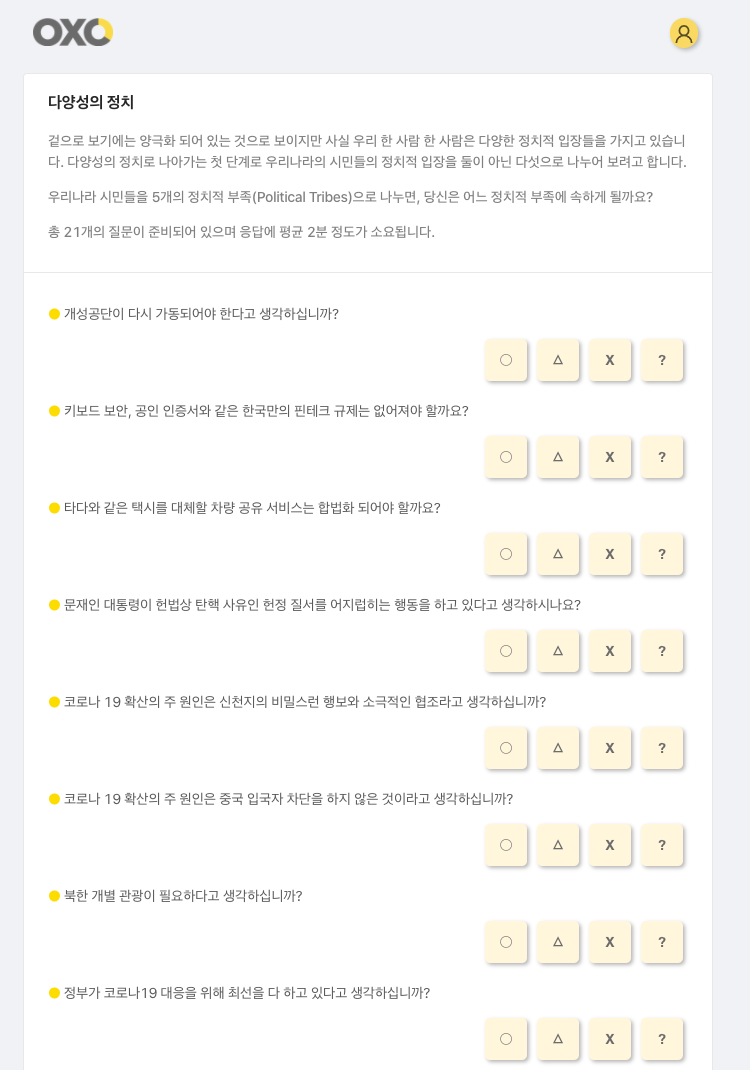Select the question mark for 핀테크 규제 question
Viewport: 750px width, 1070px height.
(x=662, y=457)
